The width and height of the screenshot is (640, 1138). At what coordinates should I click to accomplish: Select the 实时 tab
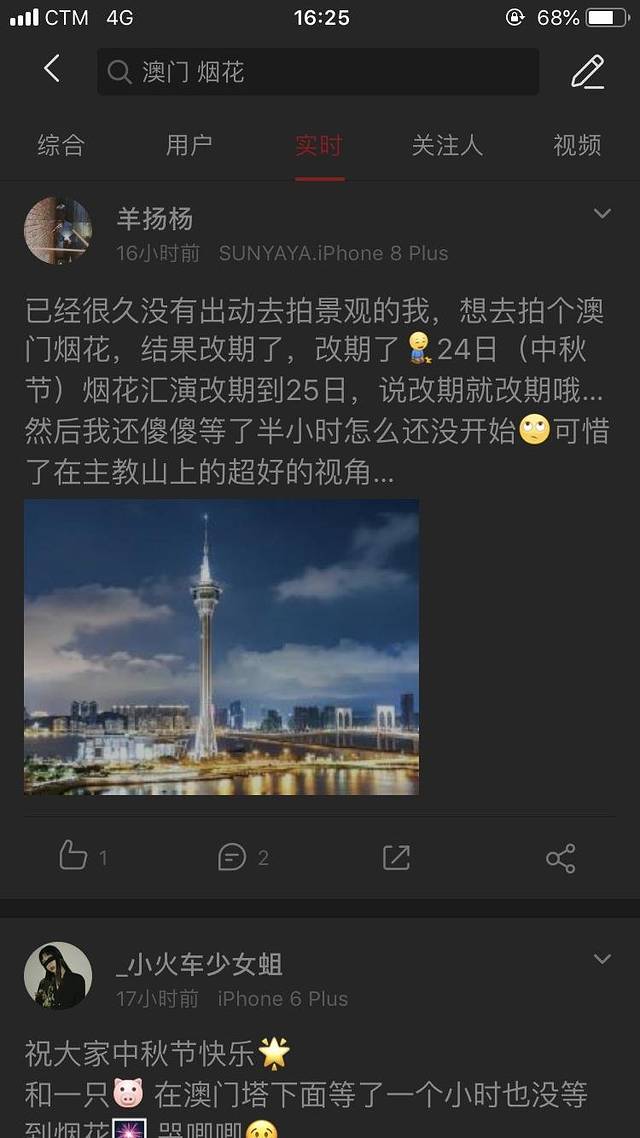(319, 146)
